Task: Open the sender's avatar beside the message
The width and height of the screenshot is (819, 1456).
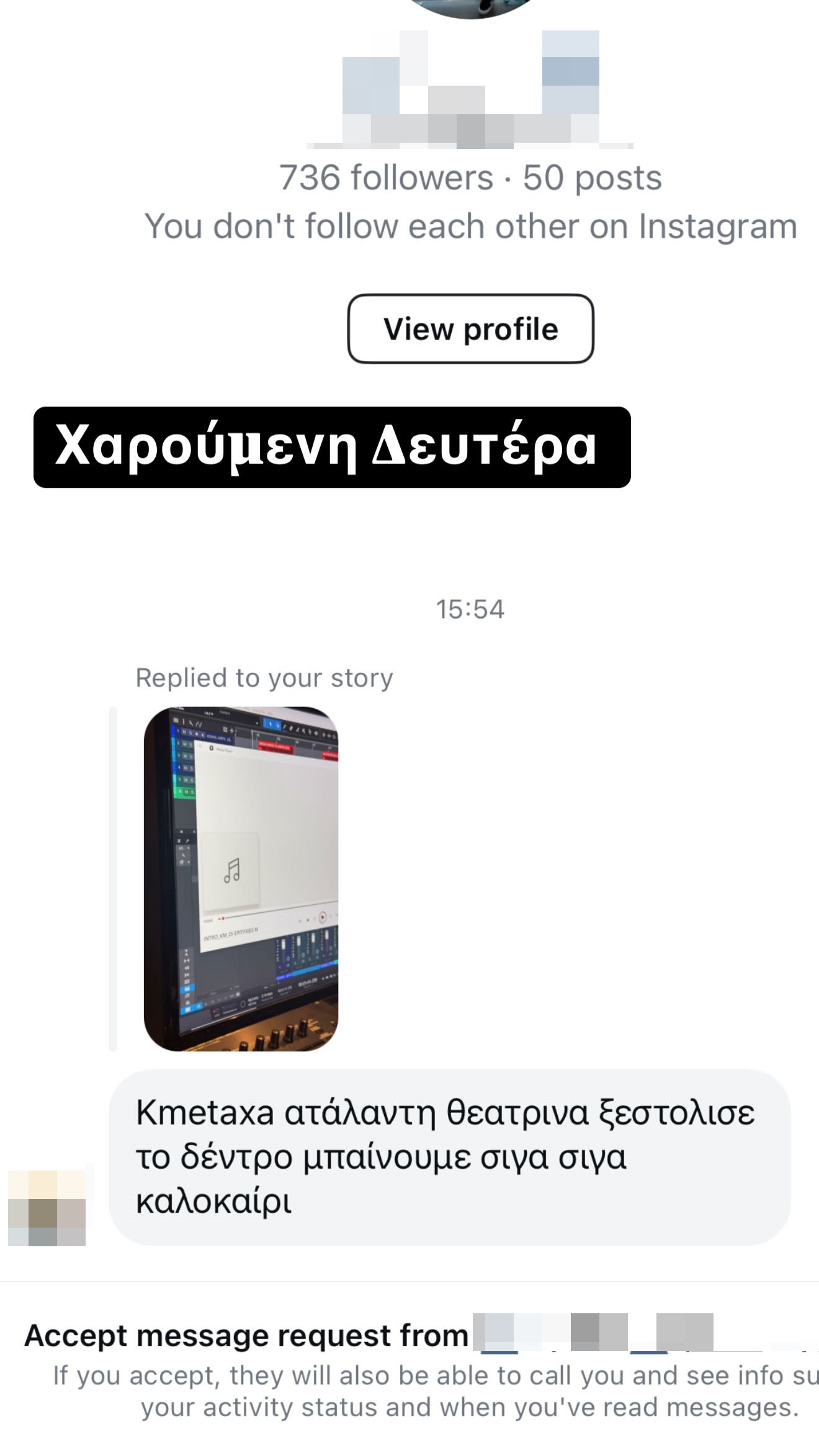Action: (x=47, y=1208)
